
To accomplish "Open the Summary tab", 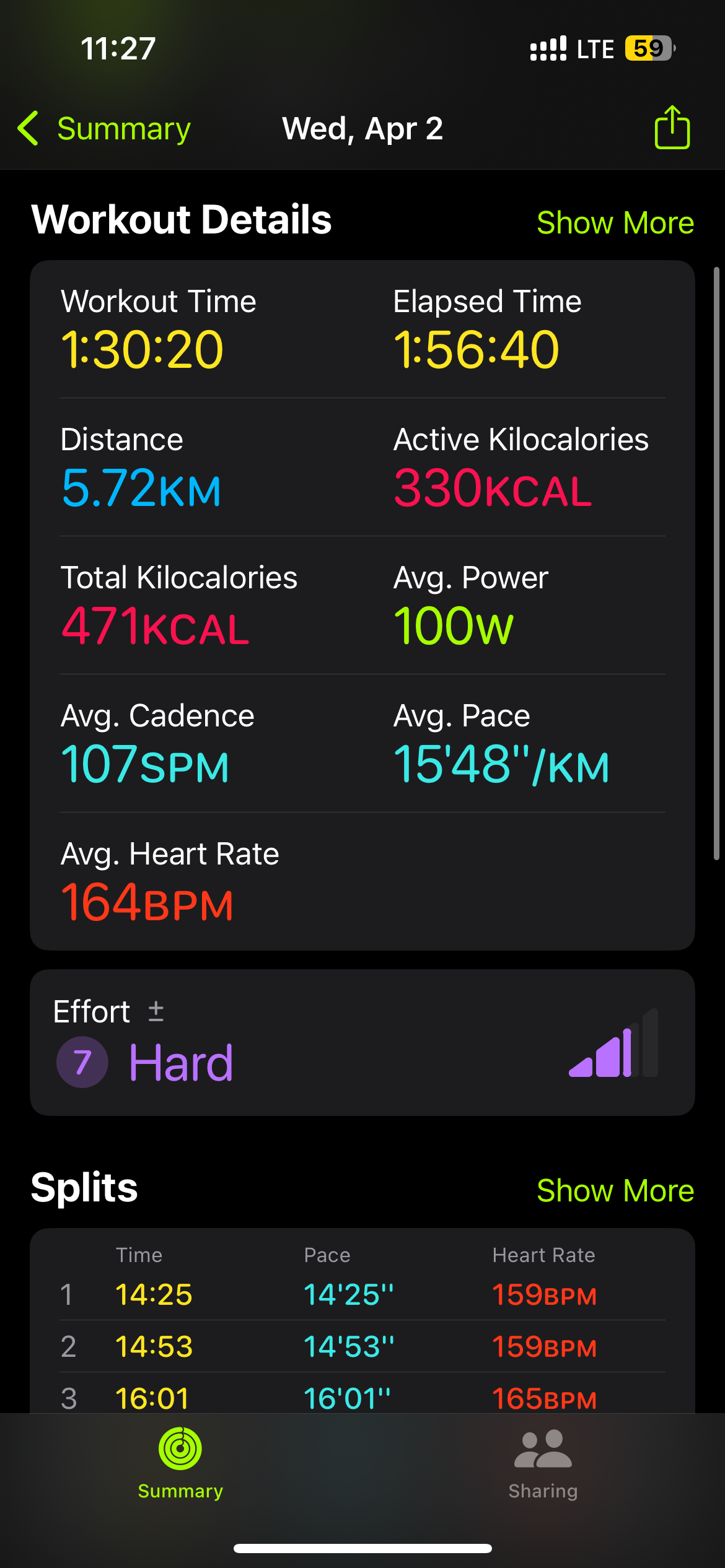I will coord(180,1464).
